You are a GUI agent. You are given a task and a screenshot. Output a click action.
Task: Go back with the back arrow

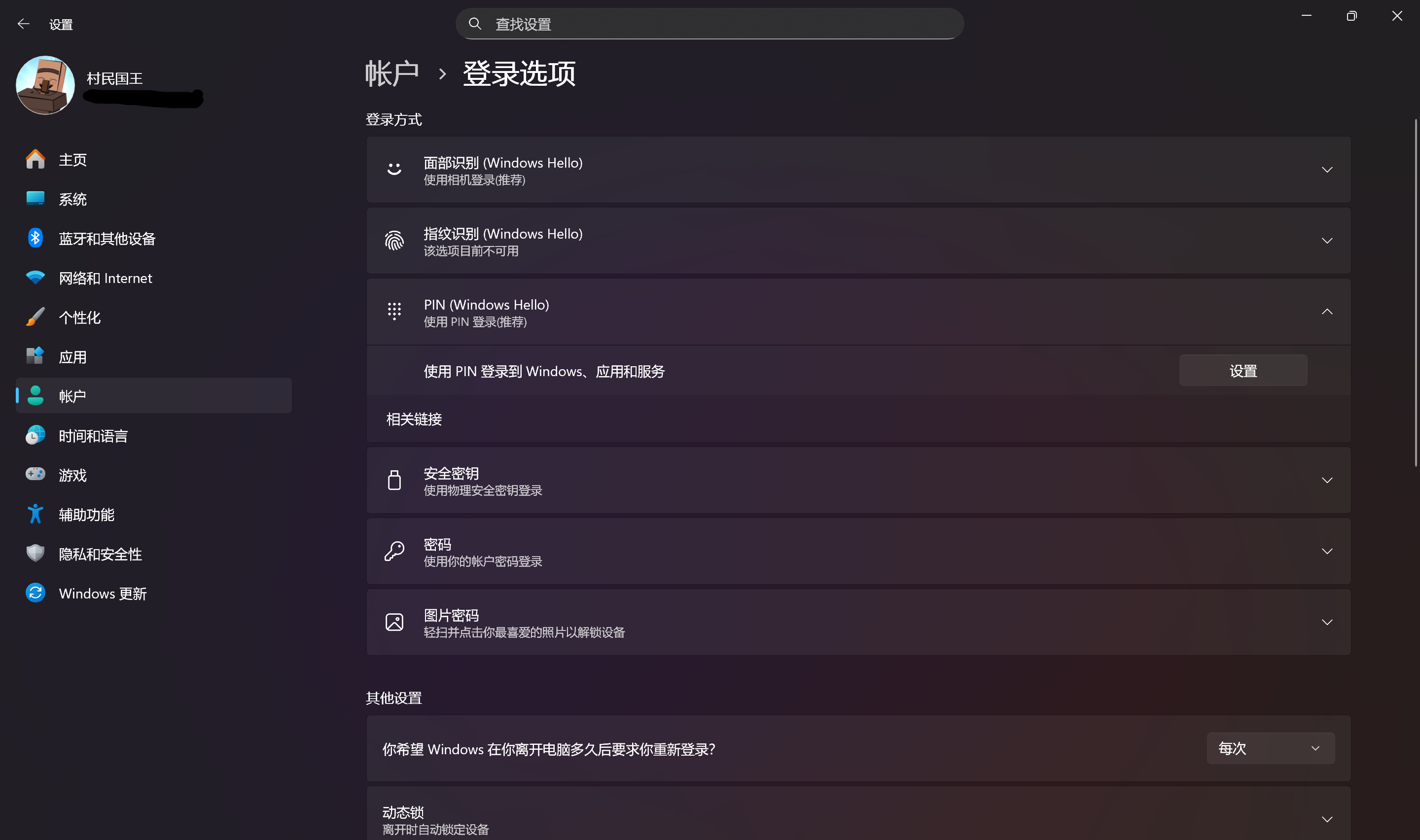point(23,24)
